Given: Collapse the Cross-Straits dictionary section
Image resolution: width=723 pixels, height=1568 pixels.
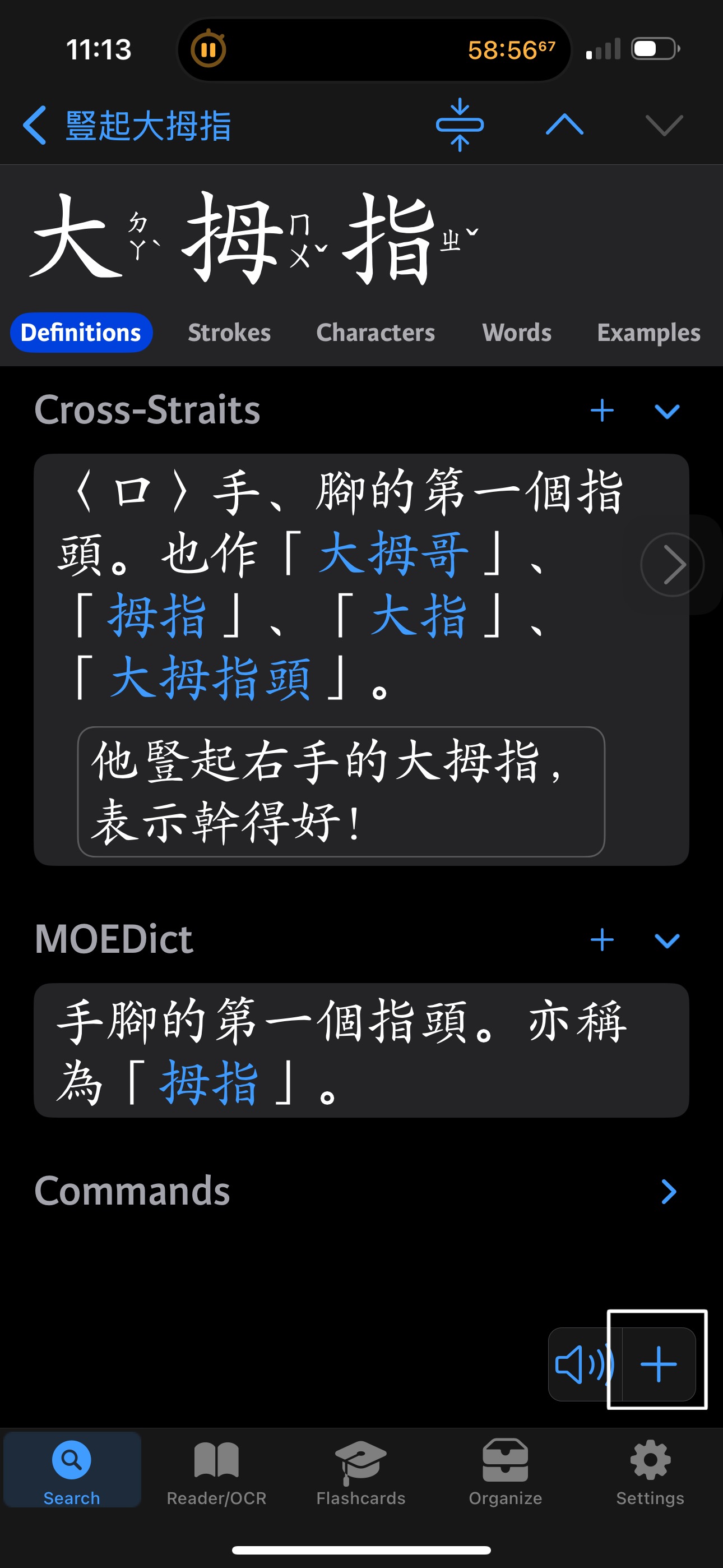Looking at the screenshot, I should point(667,412).
